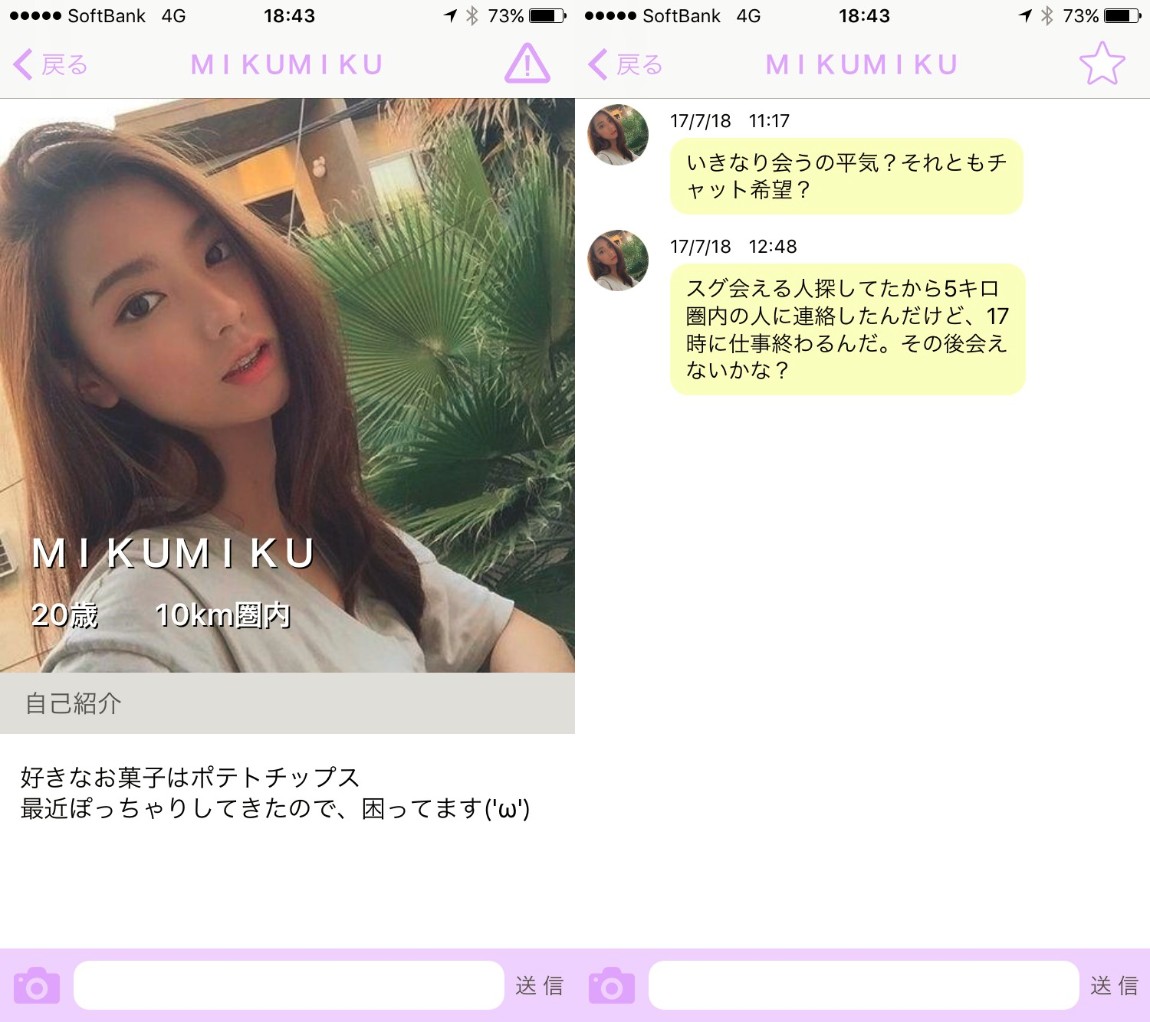Open the sender avatar beside the 12:48 message

[618, 260]
